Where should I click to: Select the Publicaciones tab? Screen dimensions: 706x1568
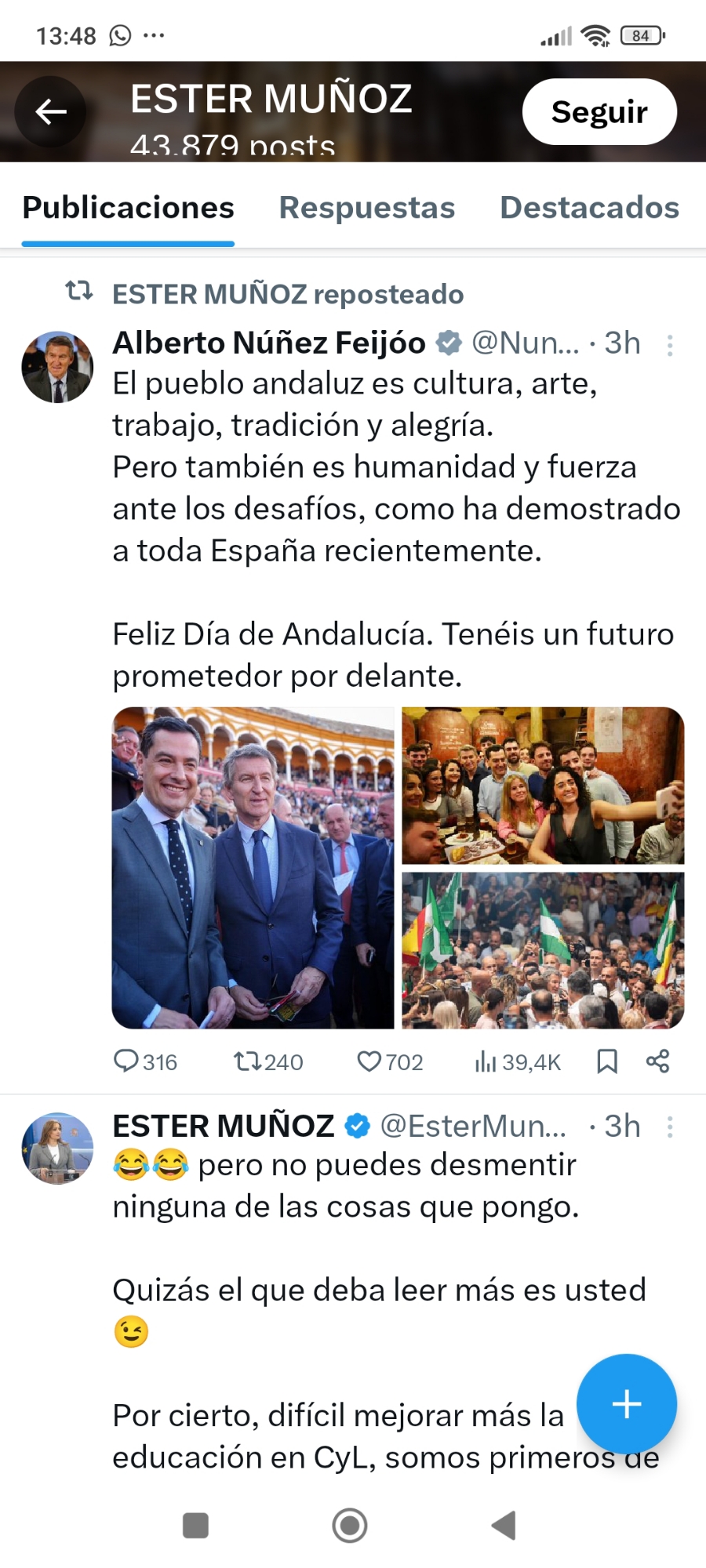tap(128, 208)
